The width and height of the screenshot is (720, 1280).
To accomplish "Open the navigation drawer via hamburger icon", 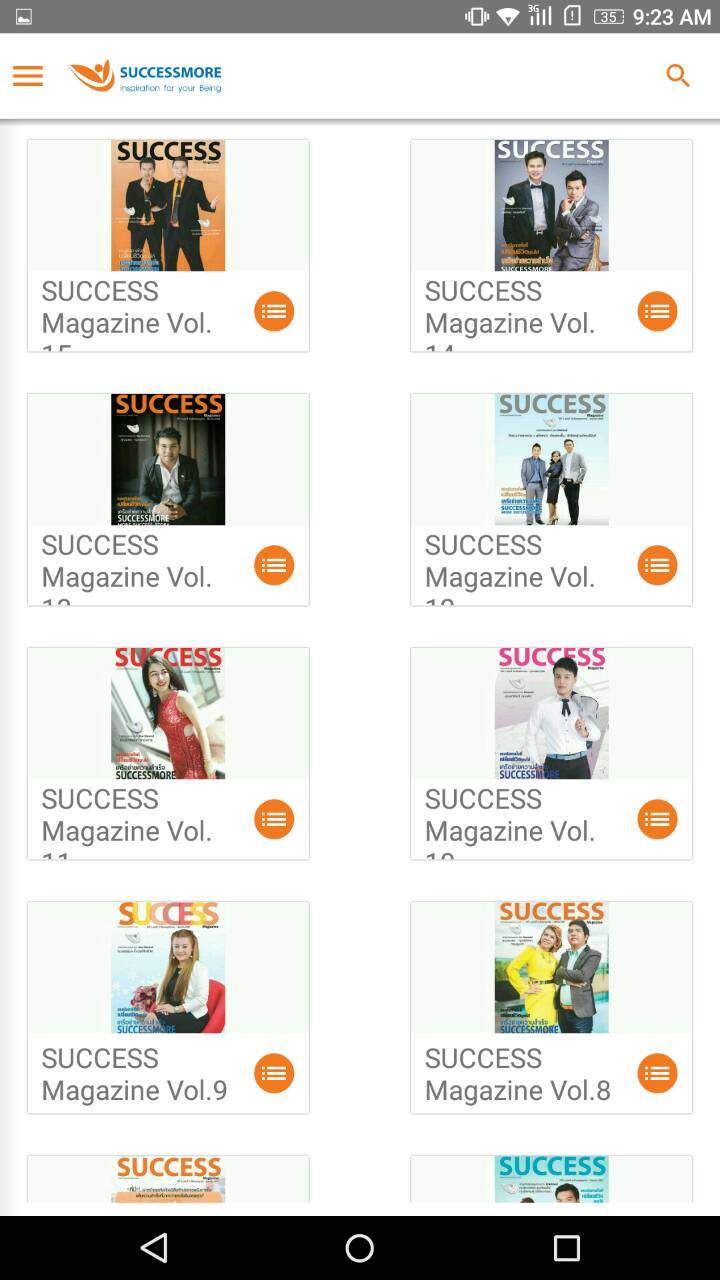I will pos(27,75).
